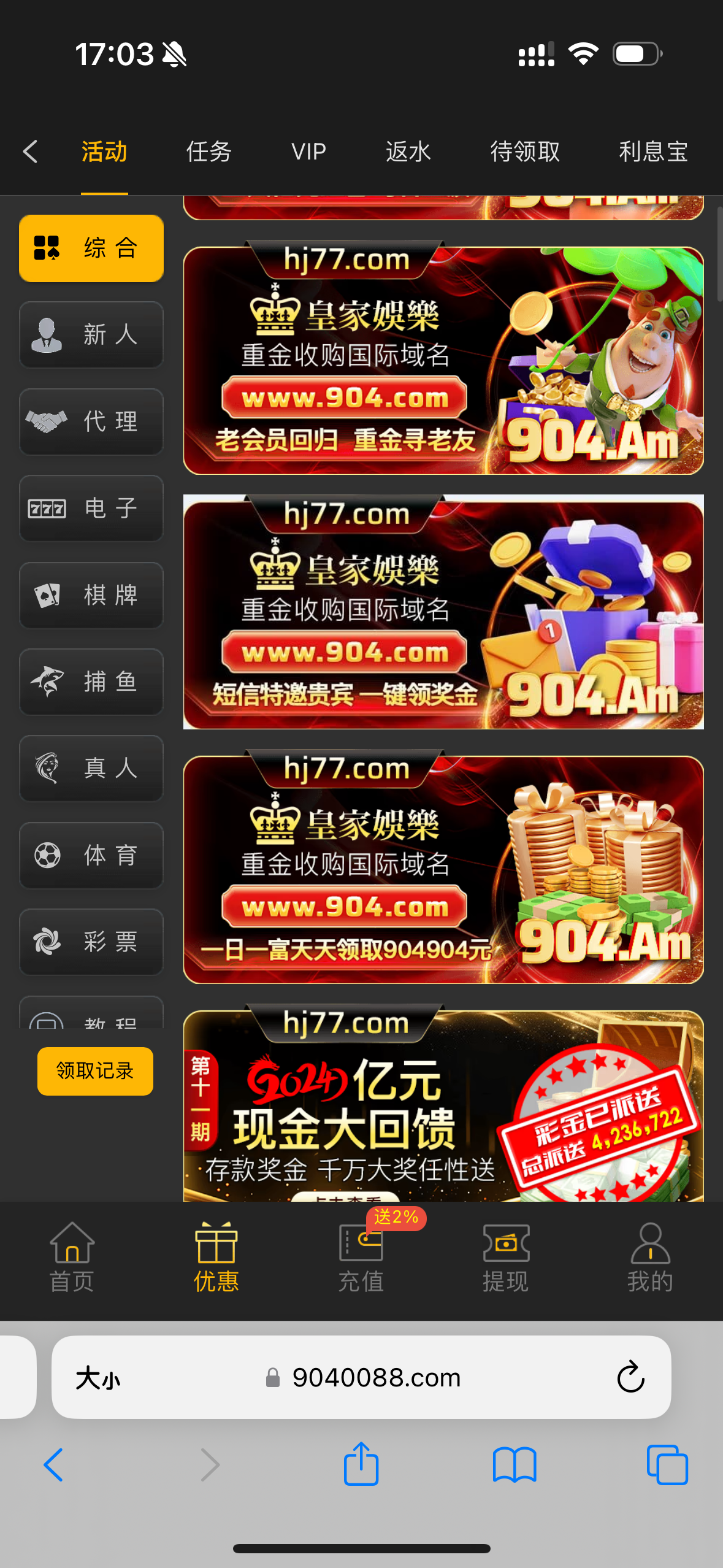
Task: Filter promotions by 电子
Action: [x=91, y=509]
